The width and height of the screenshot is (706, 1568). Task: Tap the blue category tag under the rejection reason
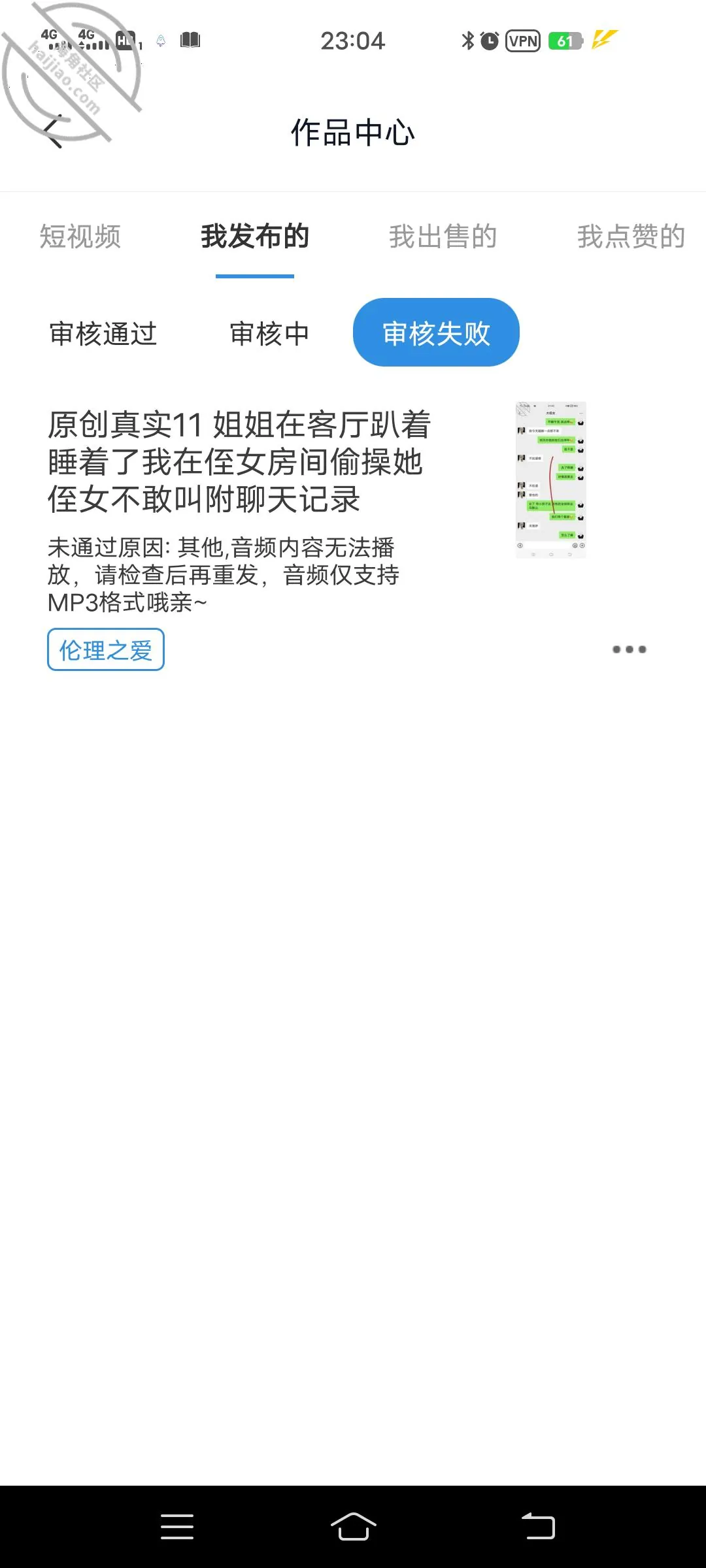pyautogui.click(x=106, y=649)
